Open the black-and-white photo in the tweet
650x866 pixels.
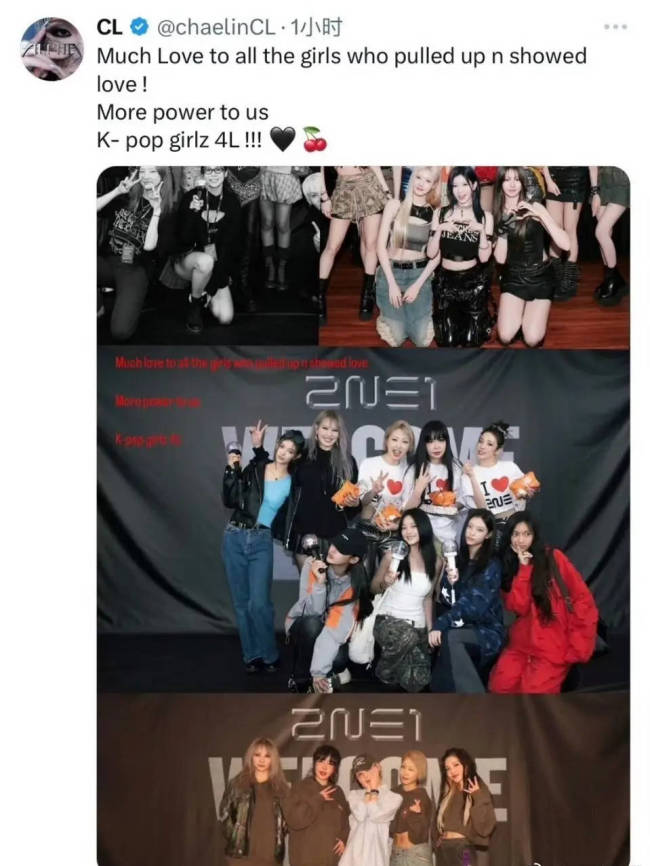tap(207, 257)
